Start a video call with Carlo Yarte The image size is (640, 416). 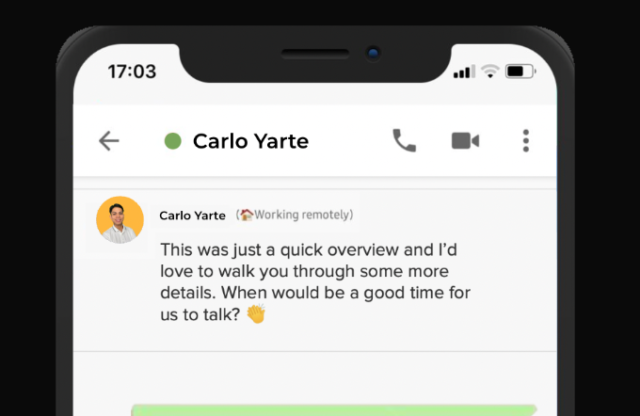pos(465,141)
